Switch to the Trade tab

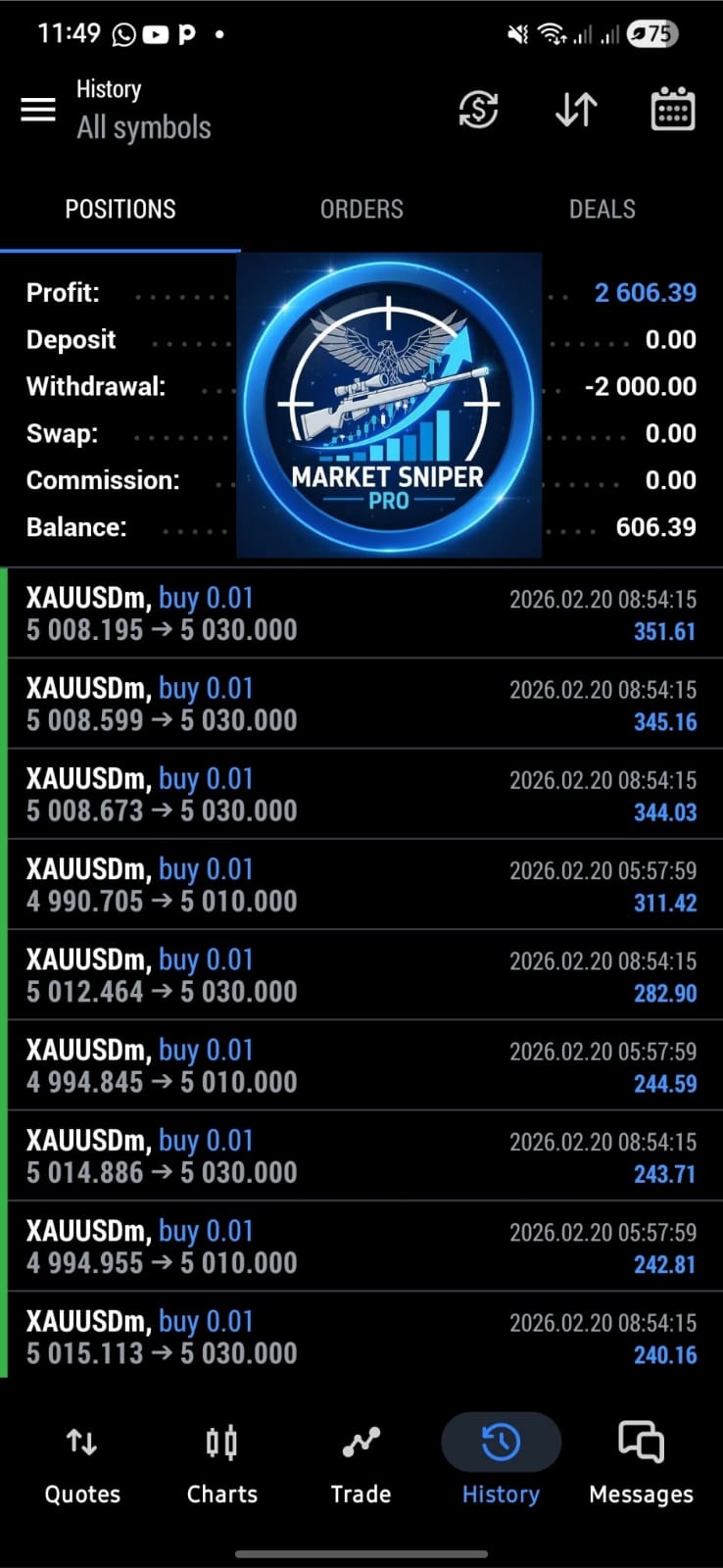[x=361, y=1464]
